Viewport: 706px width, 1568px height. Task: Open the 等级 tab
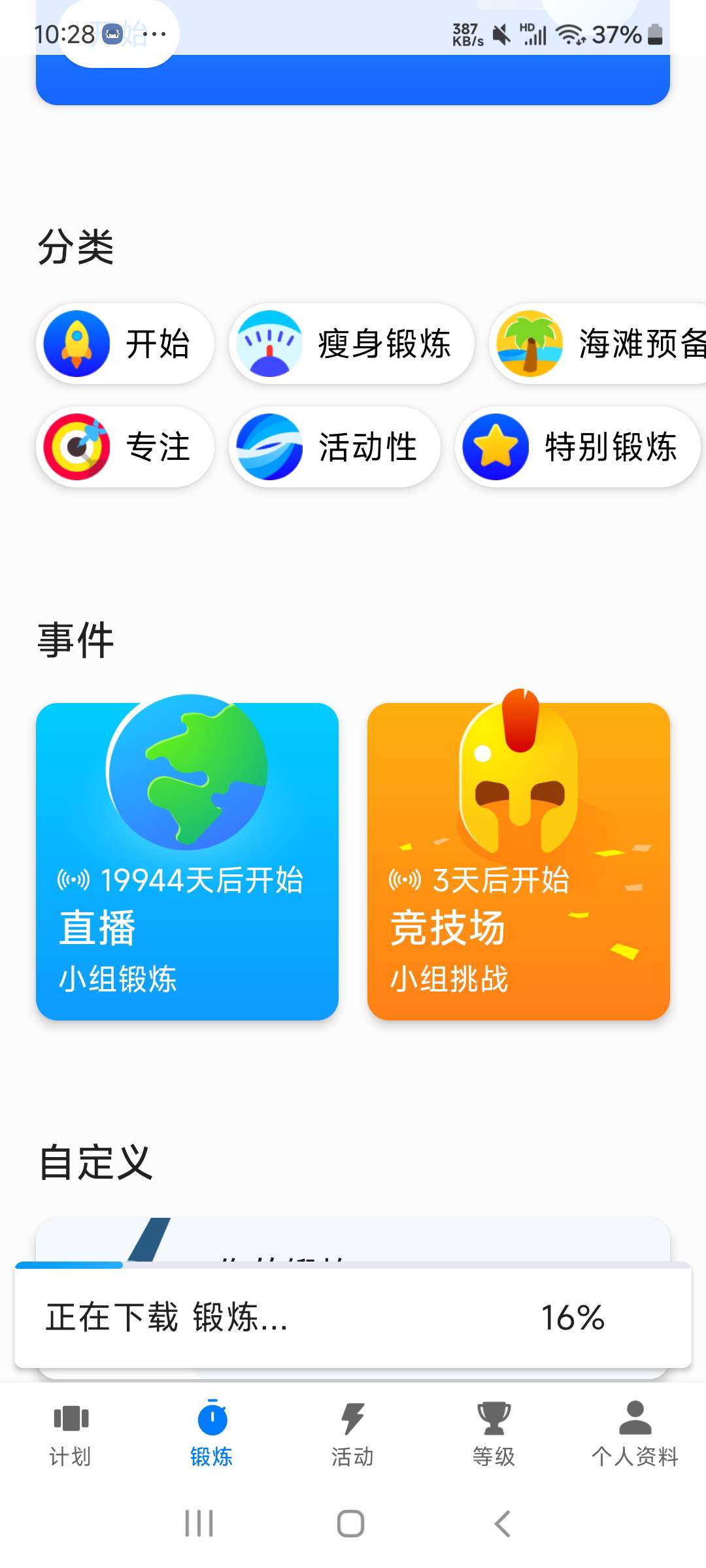pos(494,1434)
